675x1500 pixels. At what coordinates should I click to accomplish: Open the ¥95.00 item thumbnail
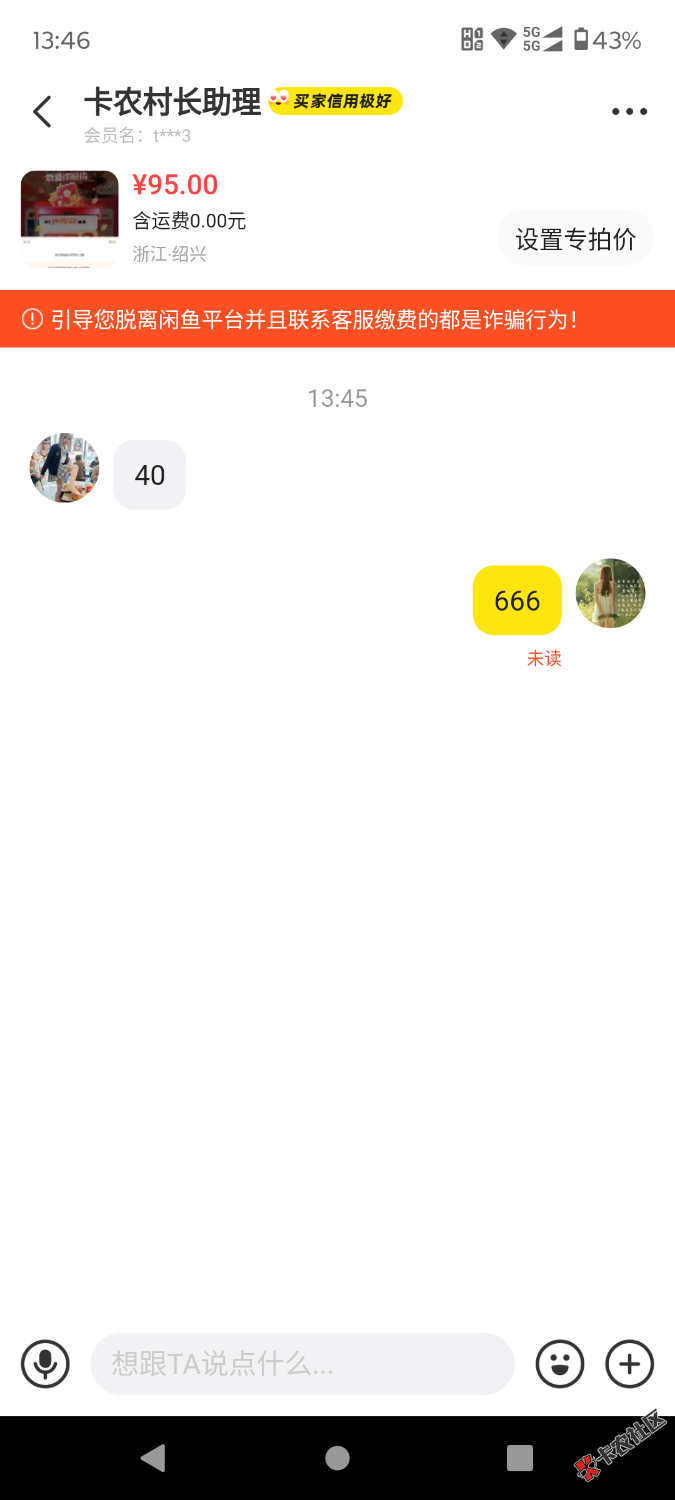point(70,219)
